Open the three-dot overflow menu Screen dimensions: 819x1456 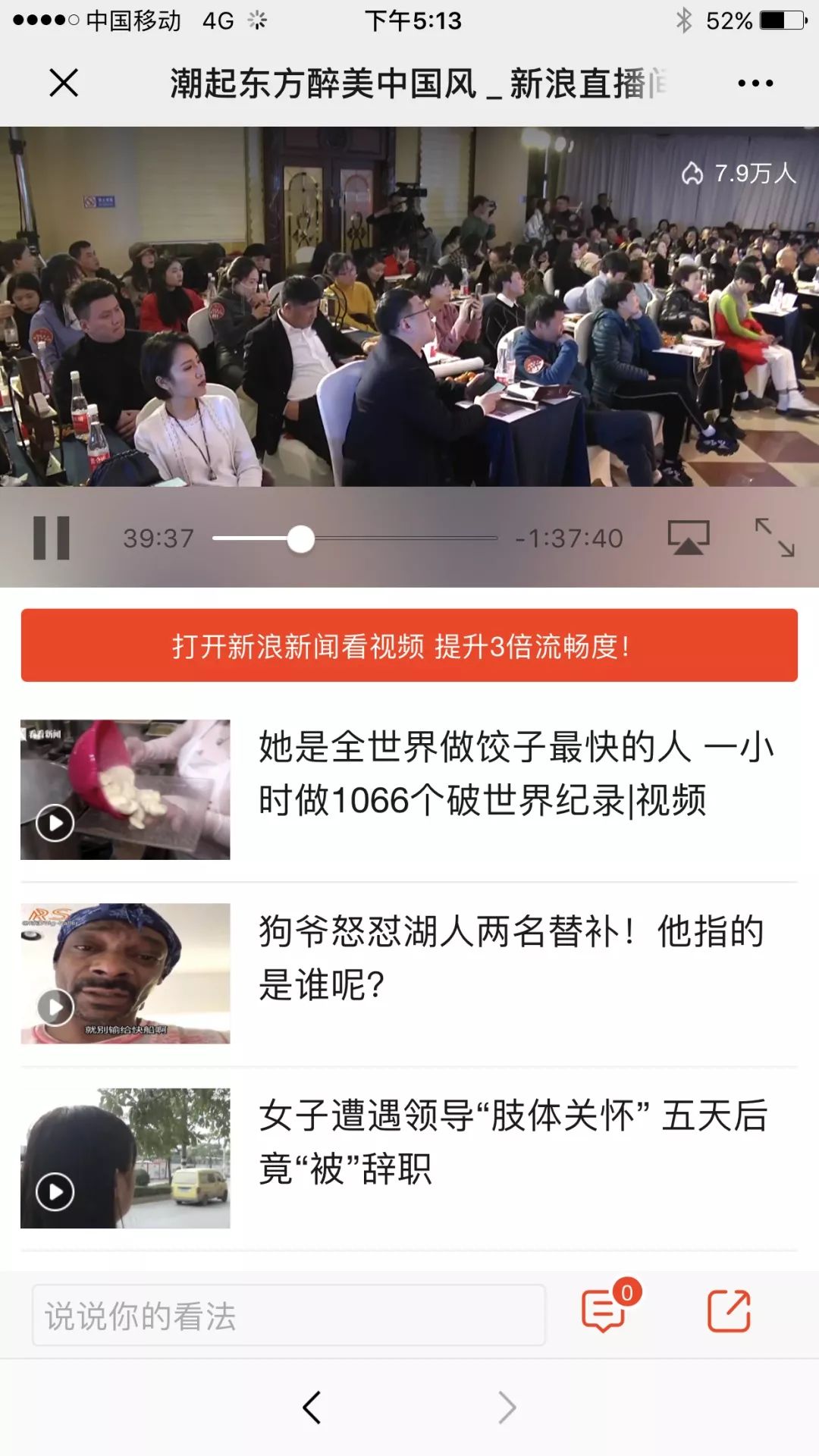[755, 83]
